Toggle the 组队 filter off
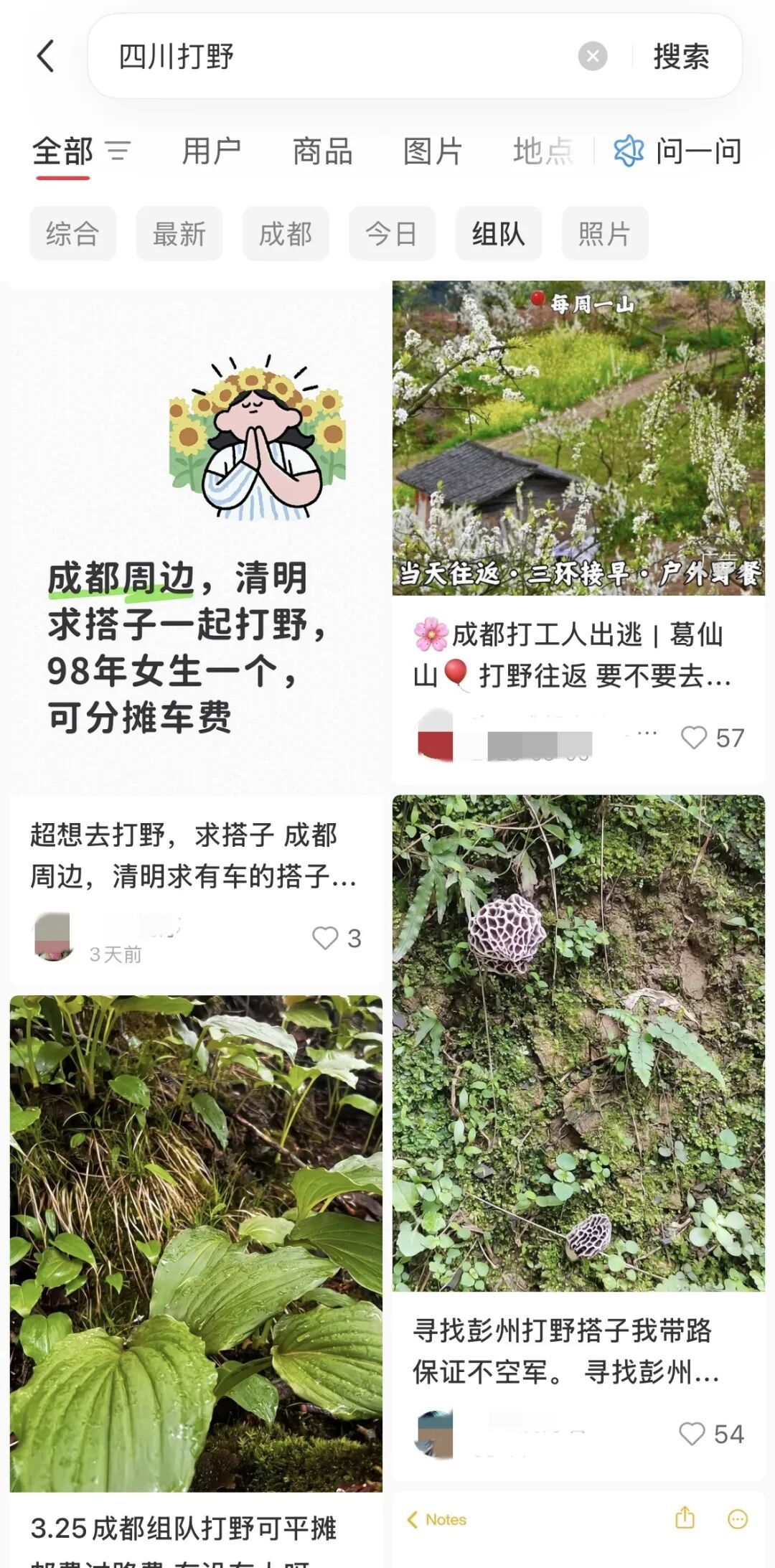The height and width of the screenshot is (1568, 775). pos(498,233)
